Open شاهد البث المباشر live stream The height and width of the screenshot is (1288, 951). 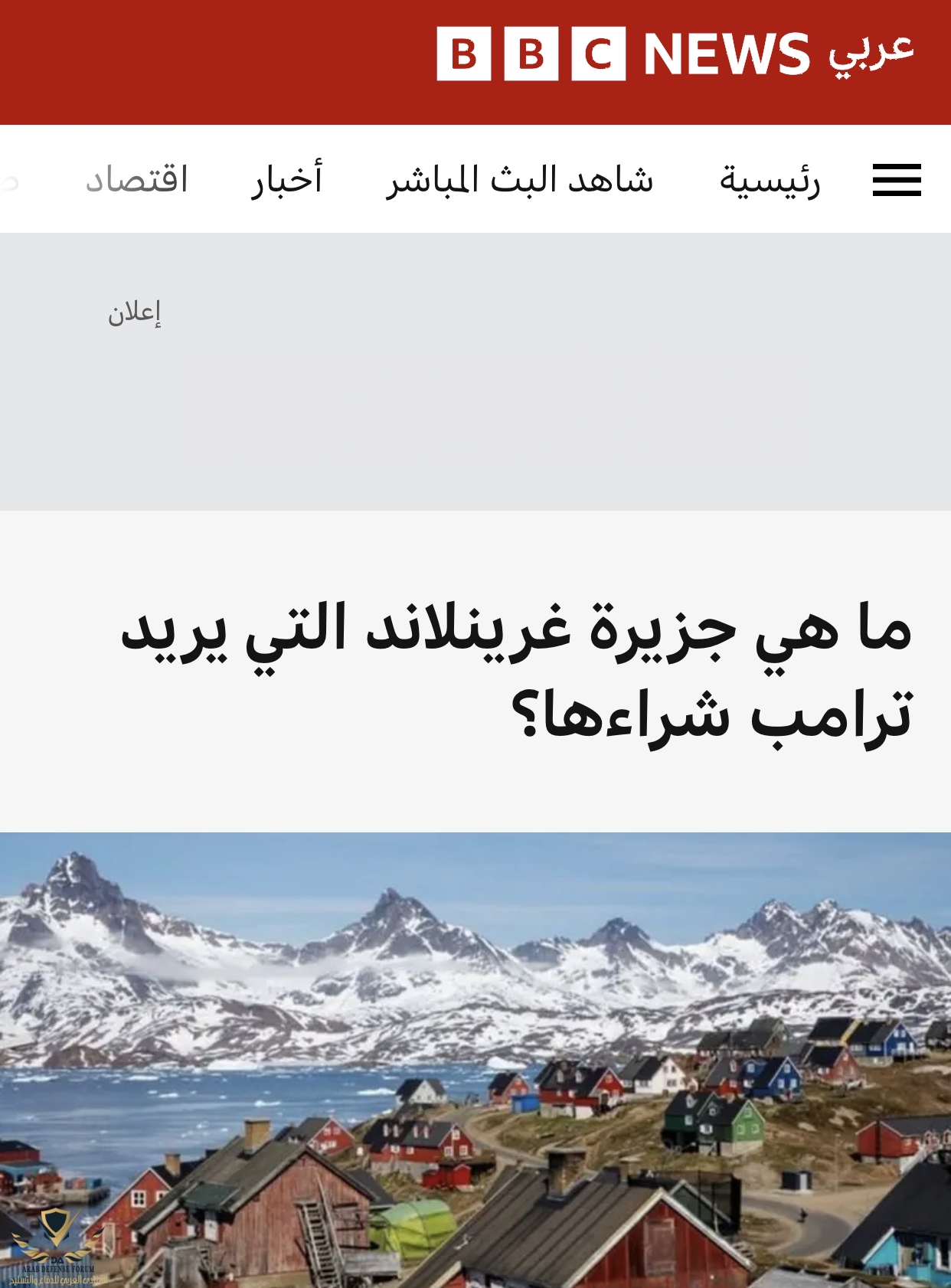coord(520,180)
